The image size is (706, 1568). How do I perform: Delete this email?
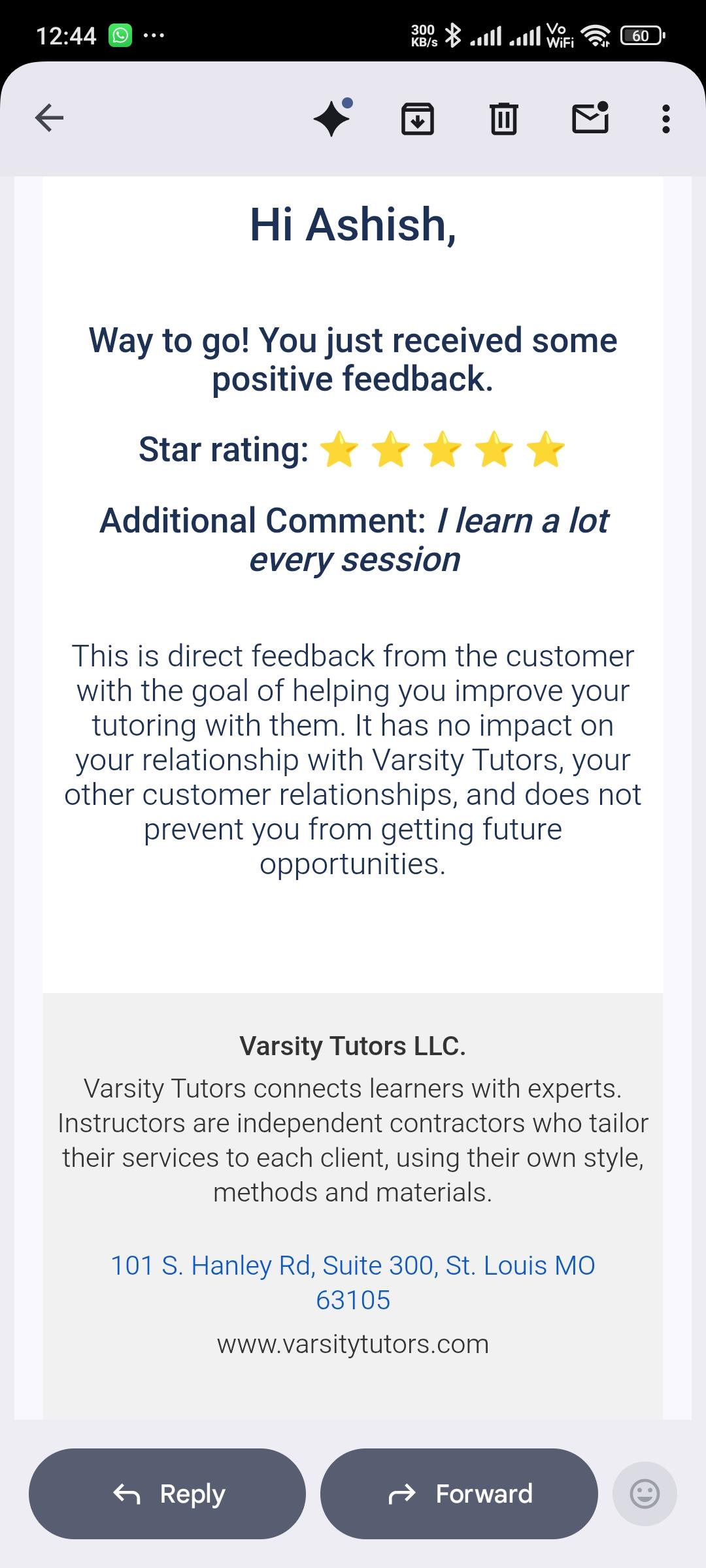[503, 118]
